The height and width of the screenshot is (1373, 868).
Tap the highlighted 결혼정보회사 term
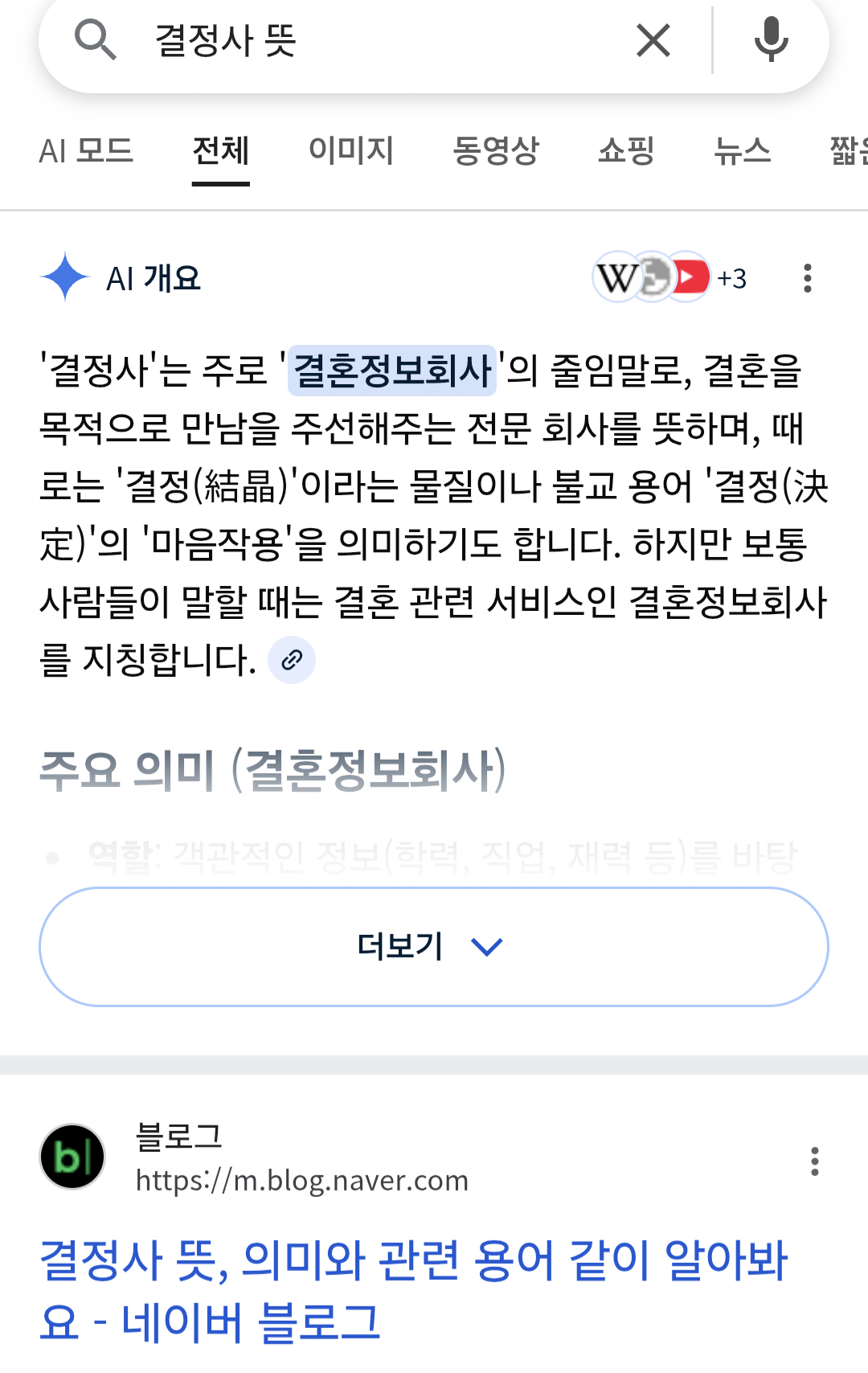pyautogui.click(x=392, y=371)
